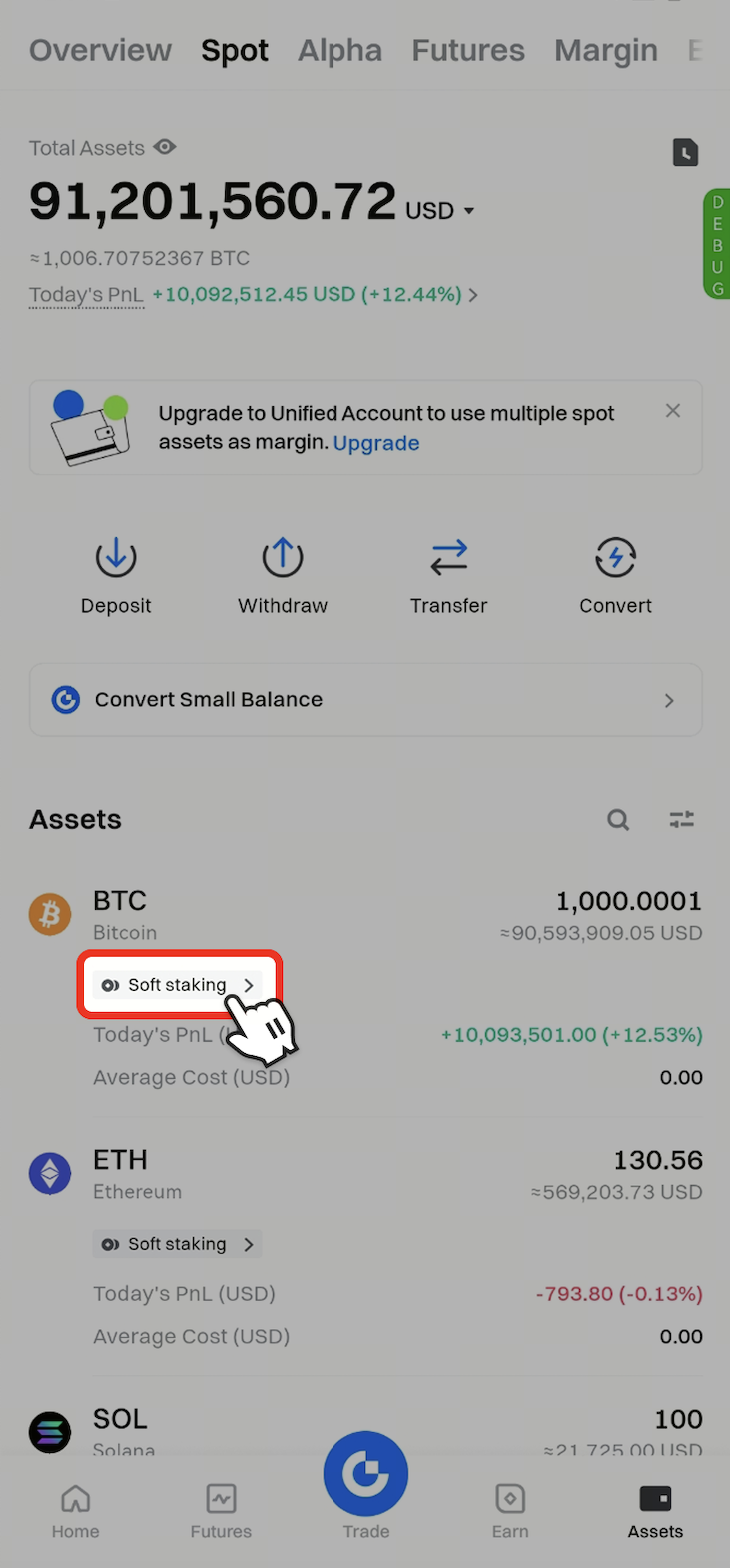Open Soft staking under BTC
This screenshot has width=730, height=1568.
(178, 985)
